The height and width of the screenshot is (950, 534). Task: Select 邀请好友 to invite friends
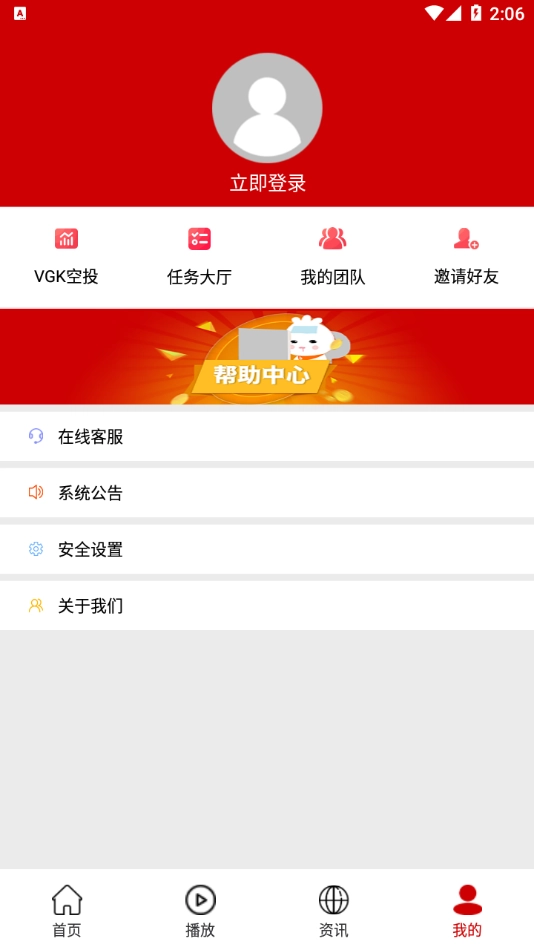466,257
